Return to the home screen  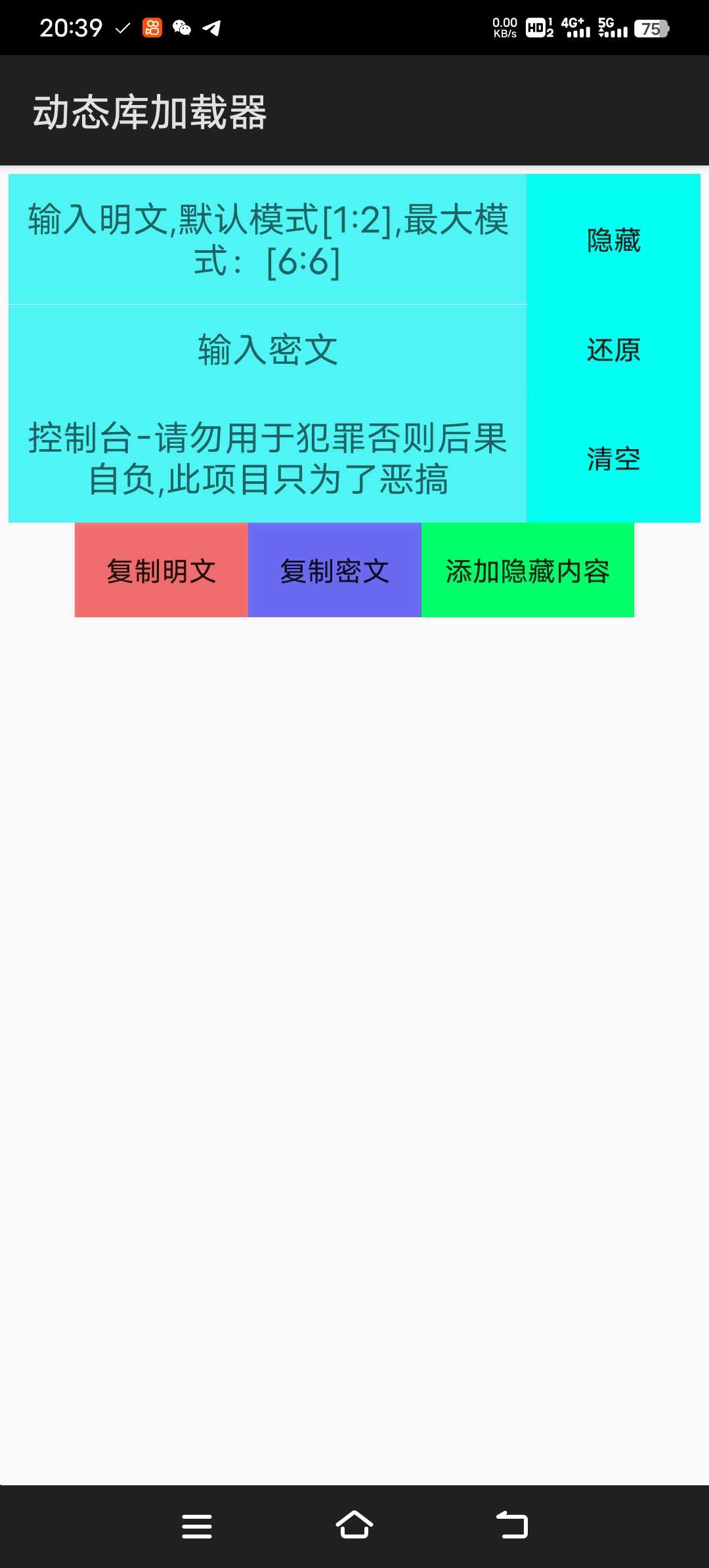(x=354, y=1525)
